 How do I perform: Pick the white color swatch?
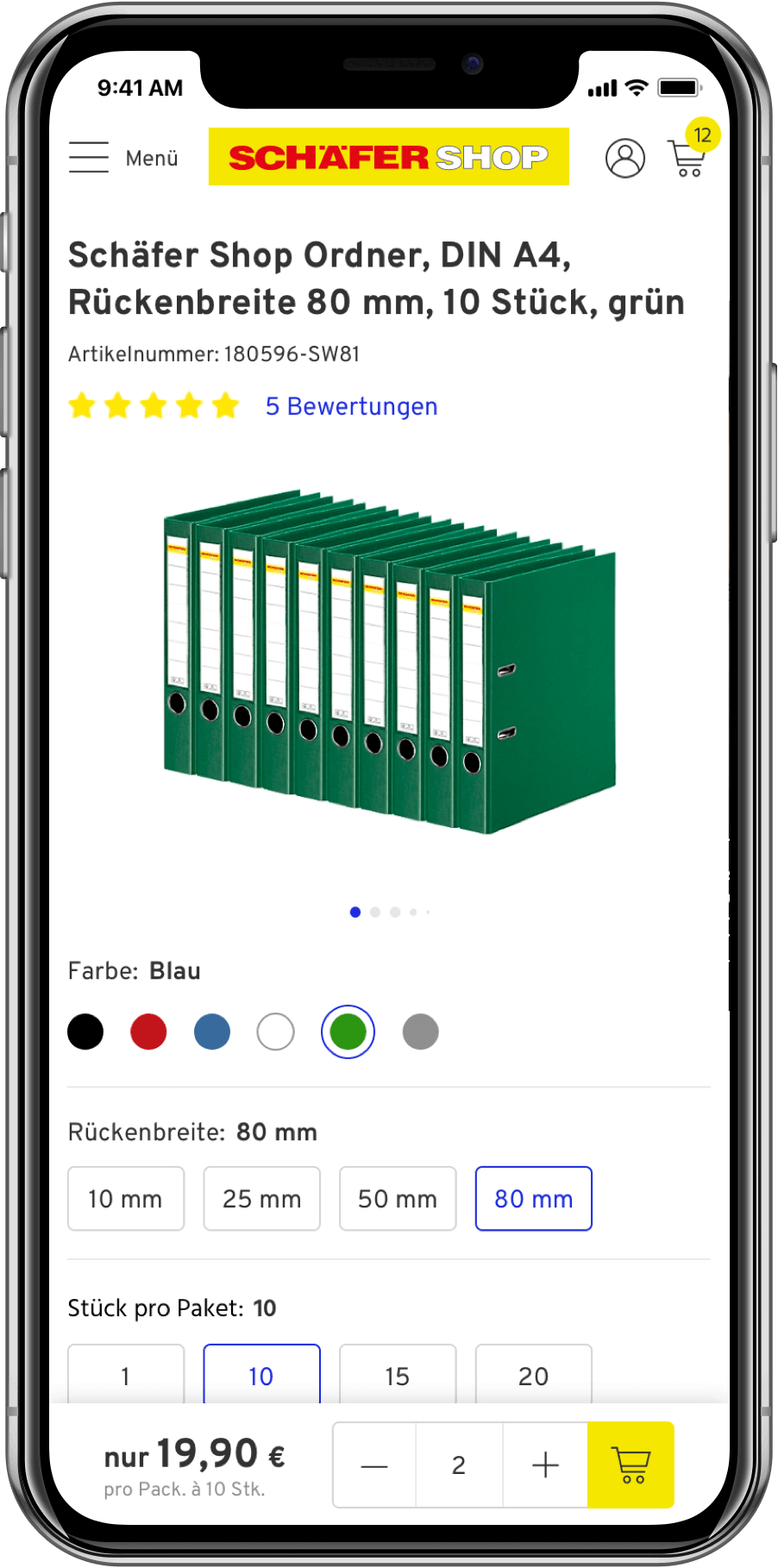[x=276, y=1032]
